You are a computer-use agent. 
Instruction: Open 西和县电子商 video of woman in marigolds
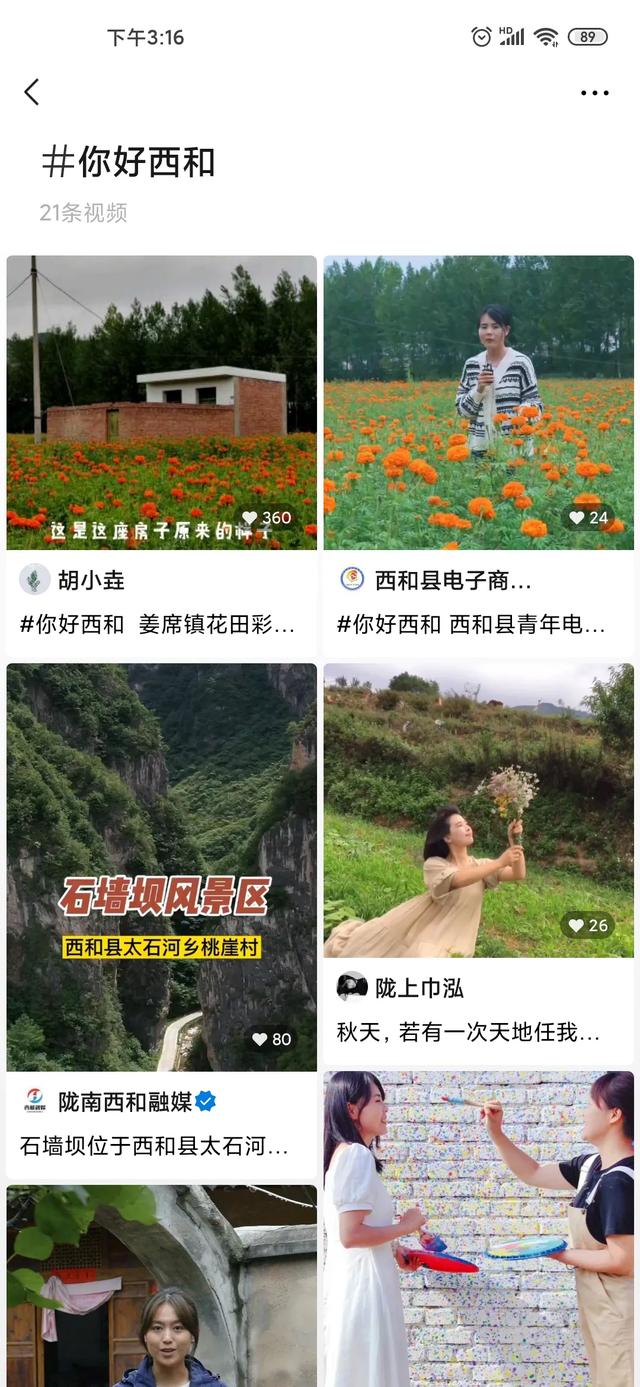coord(478,402)
